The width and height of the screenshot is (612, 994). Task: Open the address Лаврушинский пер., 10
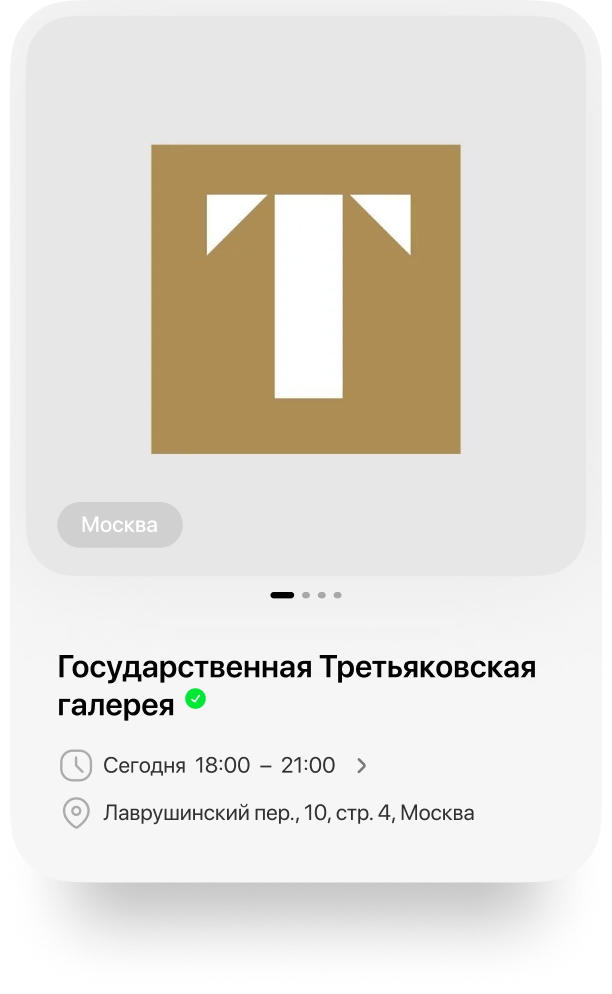pos(288,813)
